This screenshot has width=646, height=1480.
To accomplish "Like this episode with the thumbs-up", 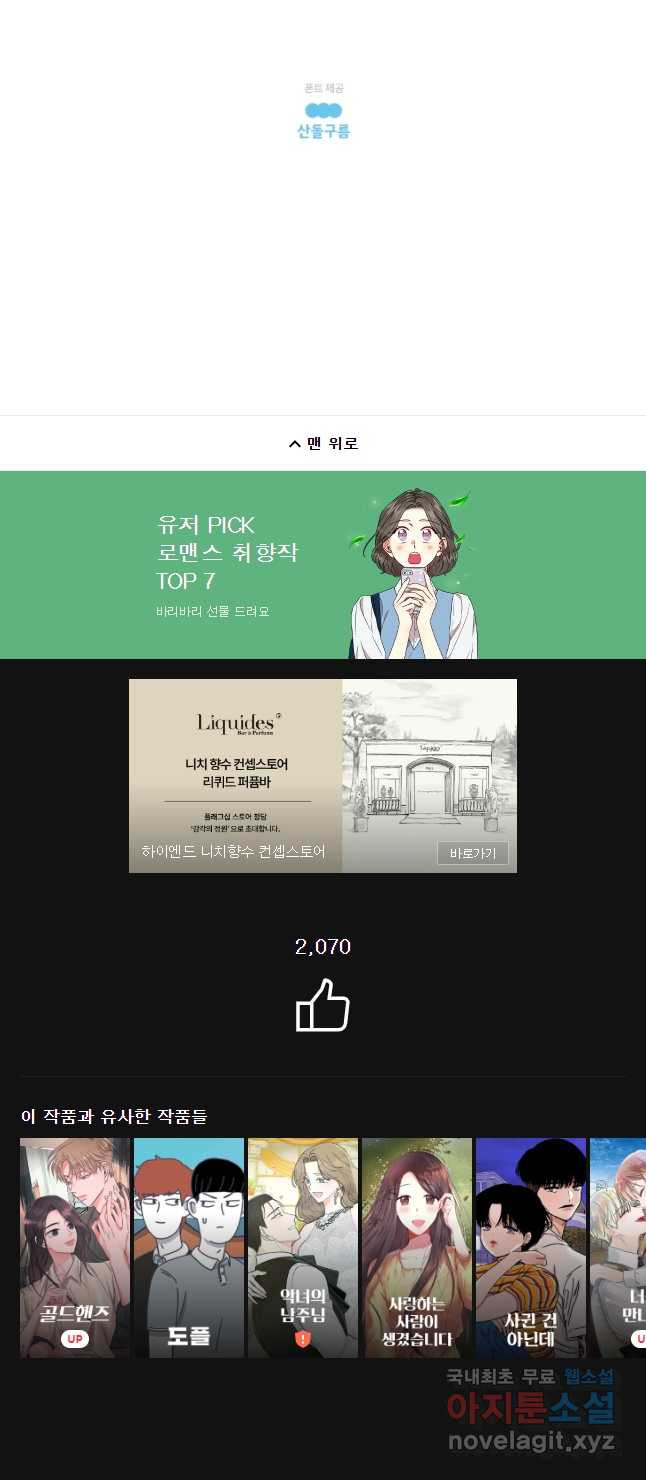I will point(323,1005).
